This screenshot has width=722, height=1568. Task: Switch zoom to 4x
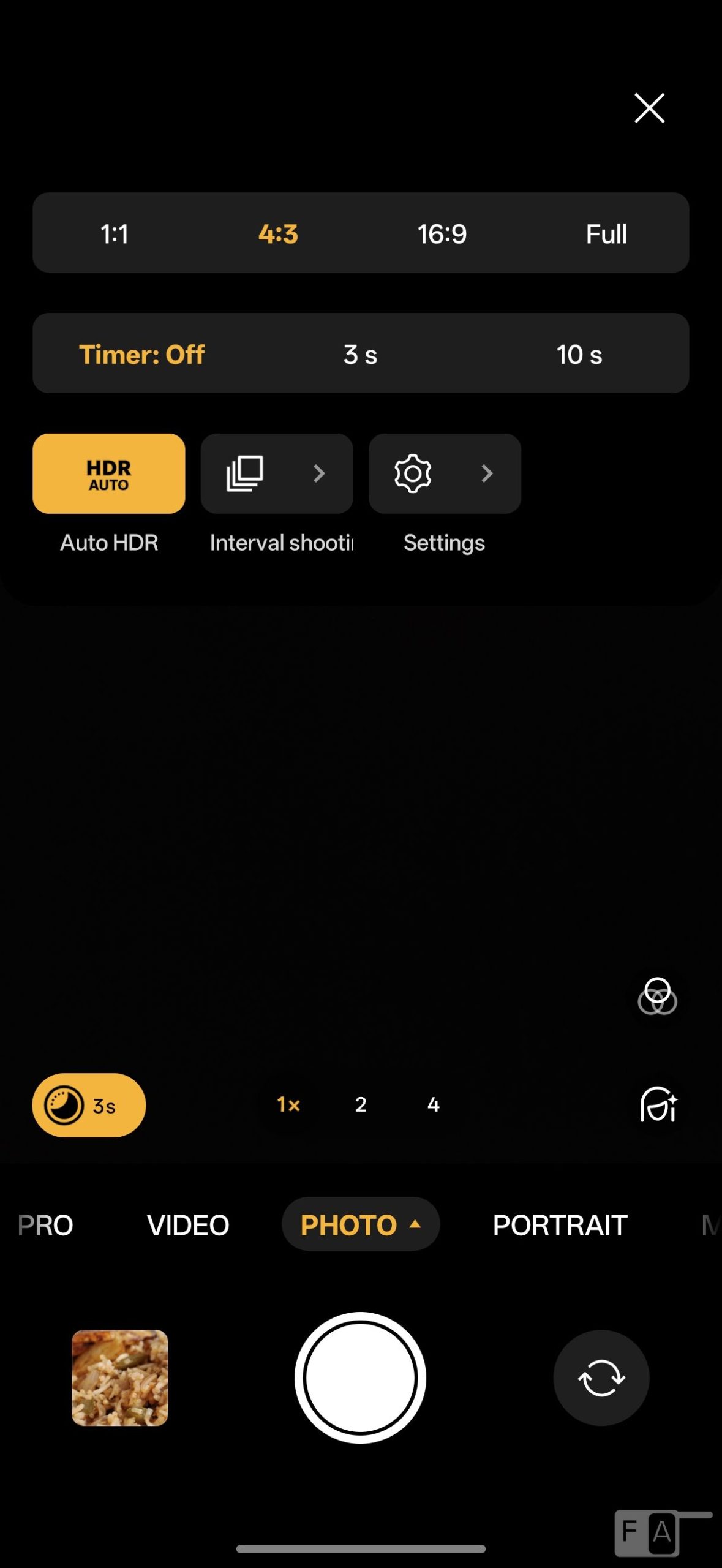pos(434,1104)
